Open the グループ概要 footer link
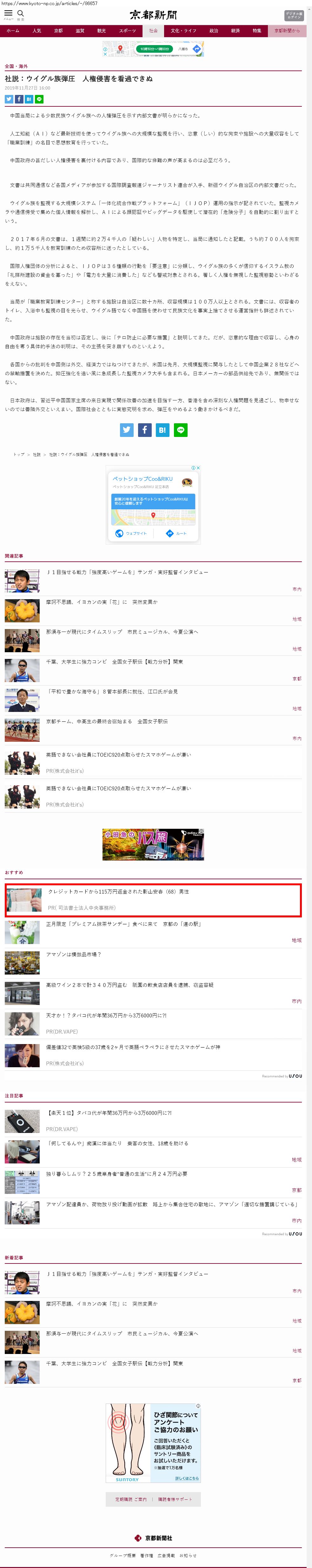The height and width of the screenshot is (1568, 312). pyautogui.click(x=123, y=1555)
